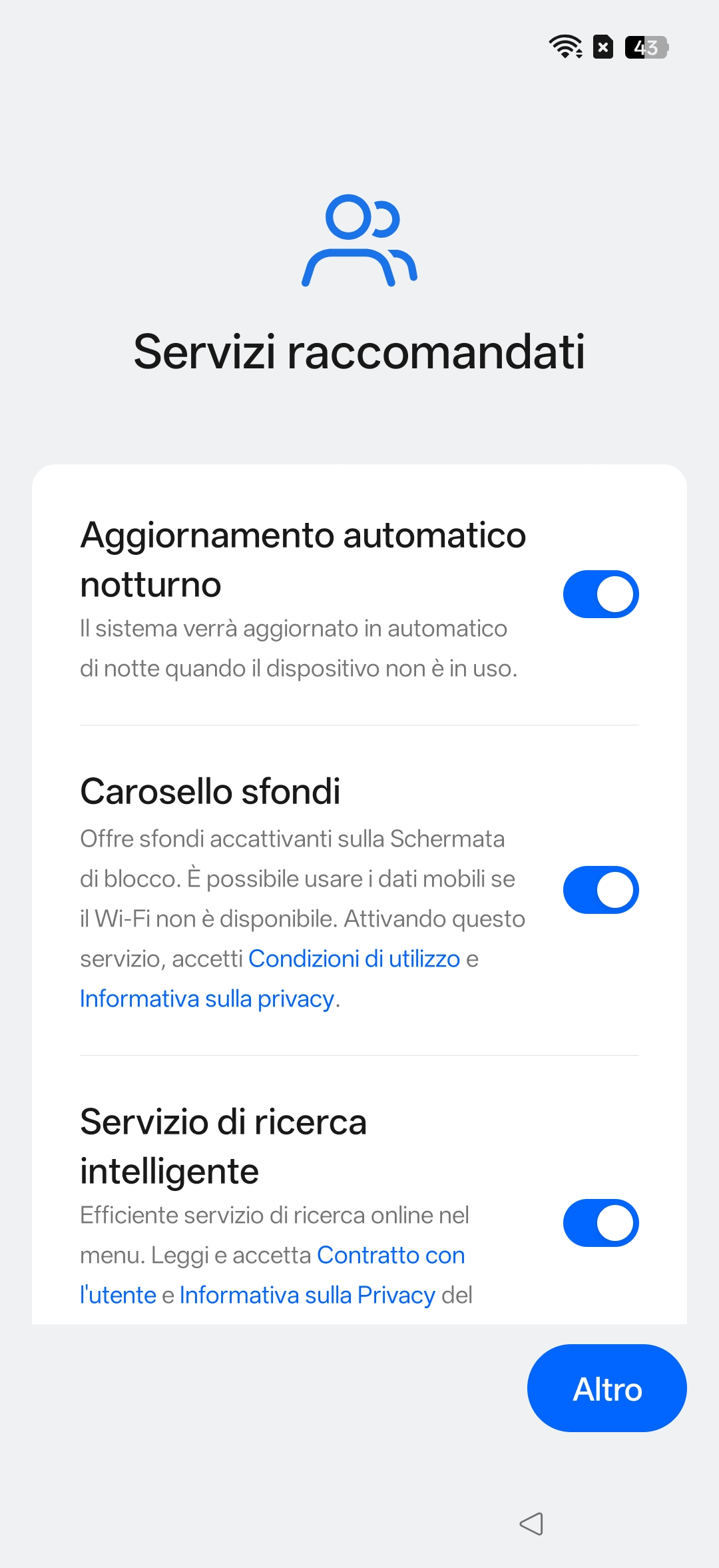This screenshot has height=1568, width=719.
Task: Go back using the system back arrow
Action: click(x=531, y=1523)
